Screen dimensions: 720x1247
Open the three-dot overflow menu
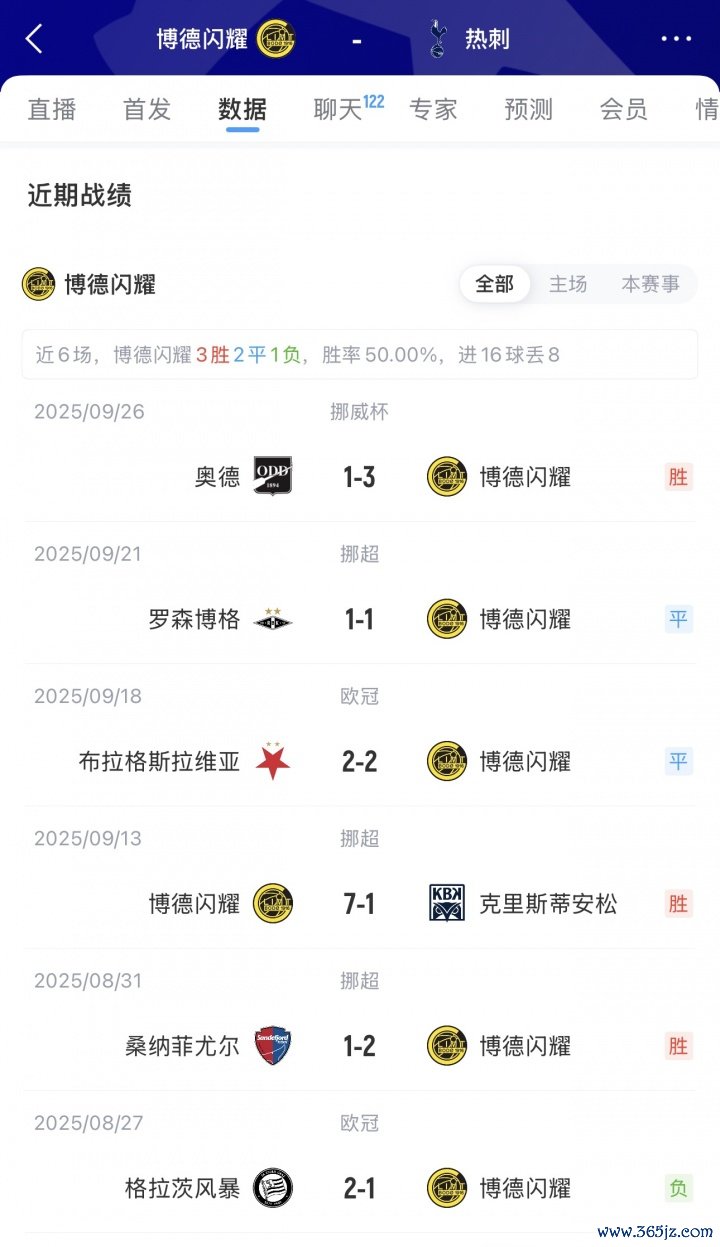[676, 39]
